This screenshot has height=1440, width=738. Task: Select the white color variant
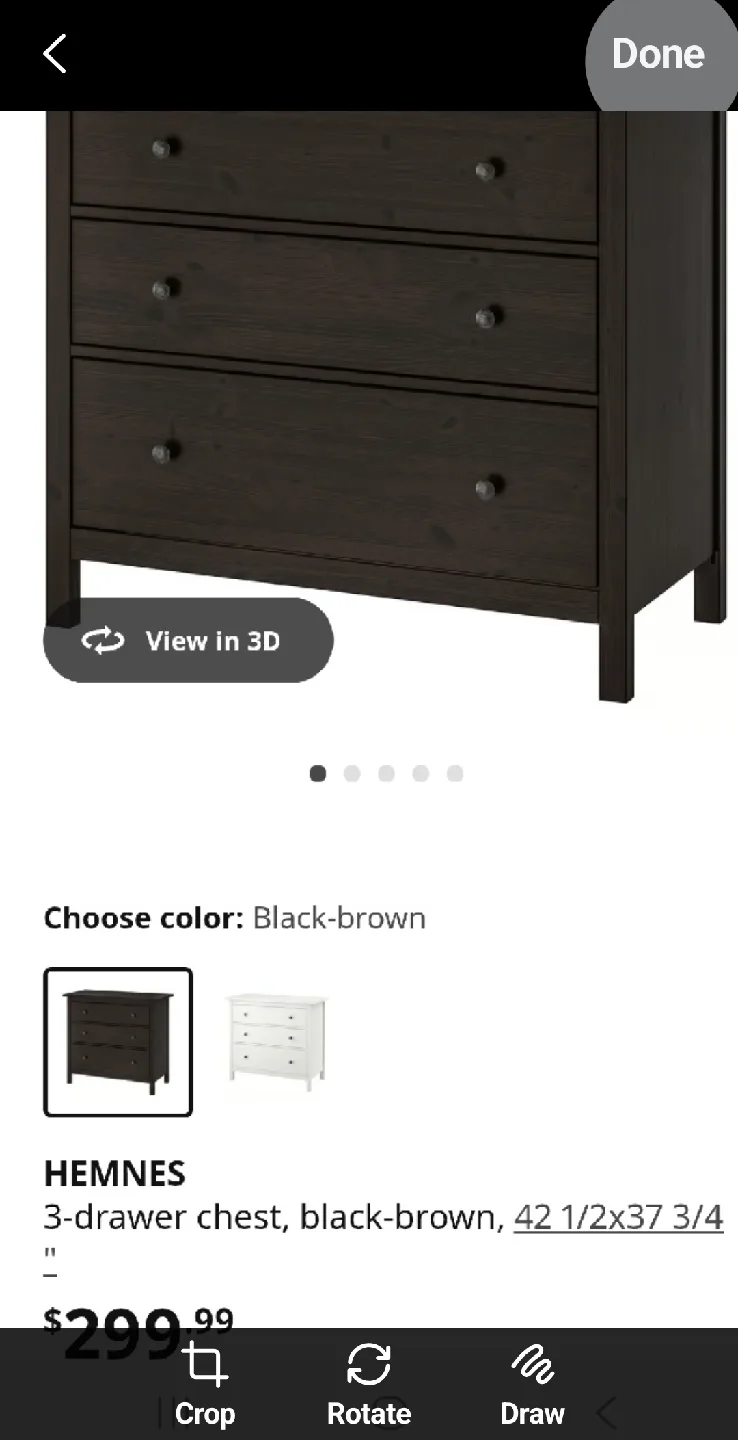click(x=275, y=1040)
